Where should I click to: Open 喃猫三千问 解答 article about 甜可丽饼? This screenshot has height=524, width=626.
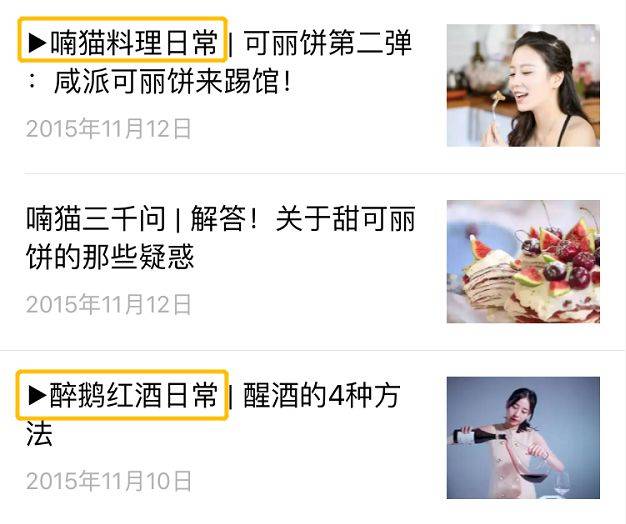(x=220, y=238)
